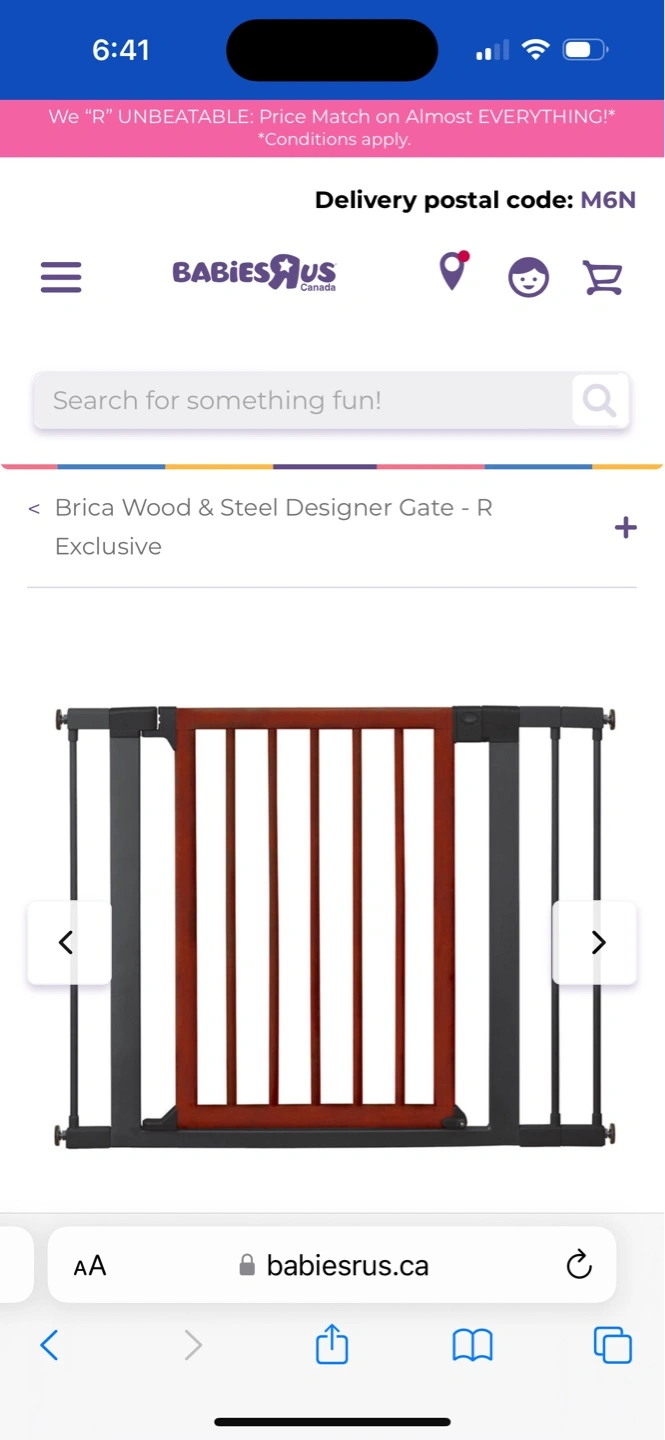View the shopping cart
The image size is (665, 1440).
coord(603,276)
